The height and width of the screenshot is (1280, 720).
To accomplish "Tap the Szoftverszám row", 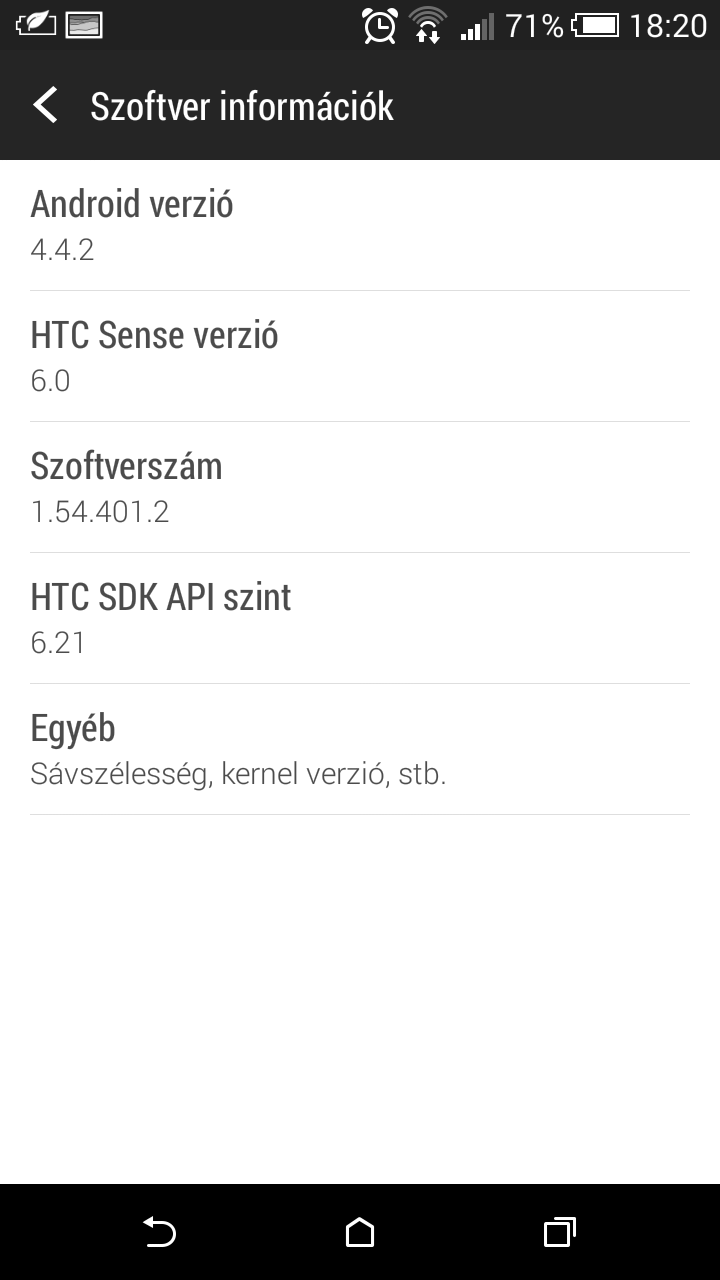I will [360, 487].
